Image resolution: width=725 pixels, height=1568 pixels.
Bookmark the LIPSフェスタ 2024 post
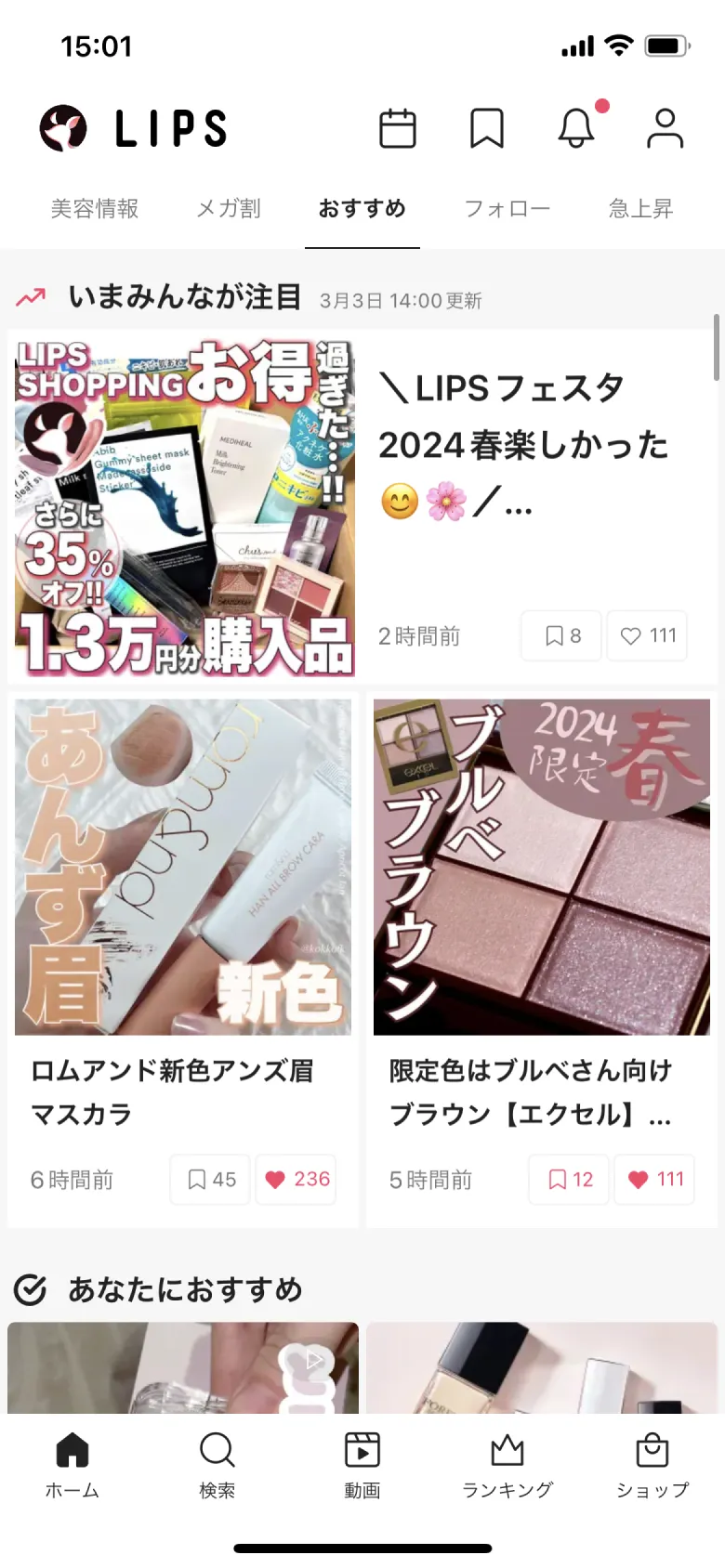click(x=560, y=636)
